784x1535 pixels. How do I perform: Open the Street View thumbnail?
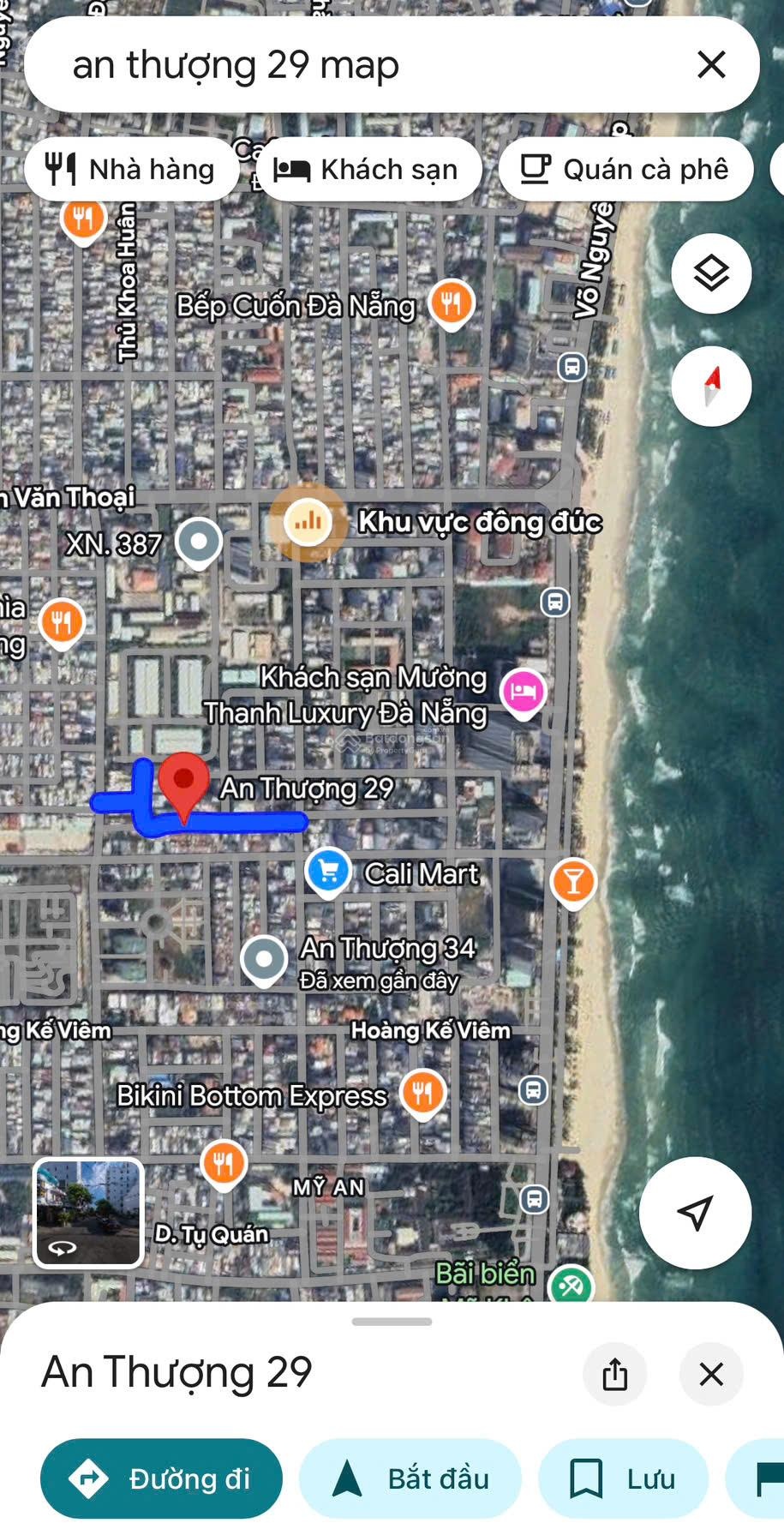[88, 1213]
